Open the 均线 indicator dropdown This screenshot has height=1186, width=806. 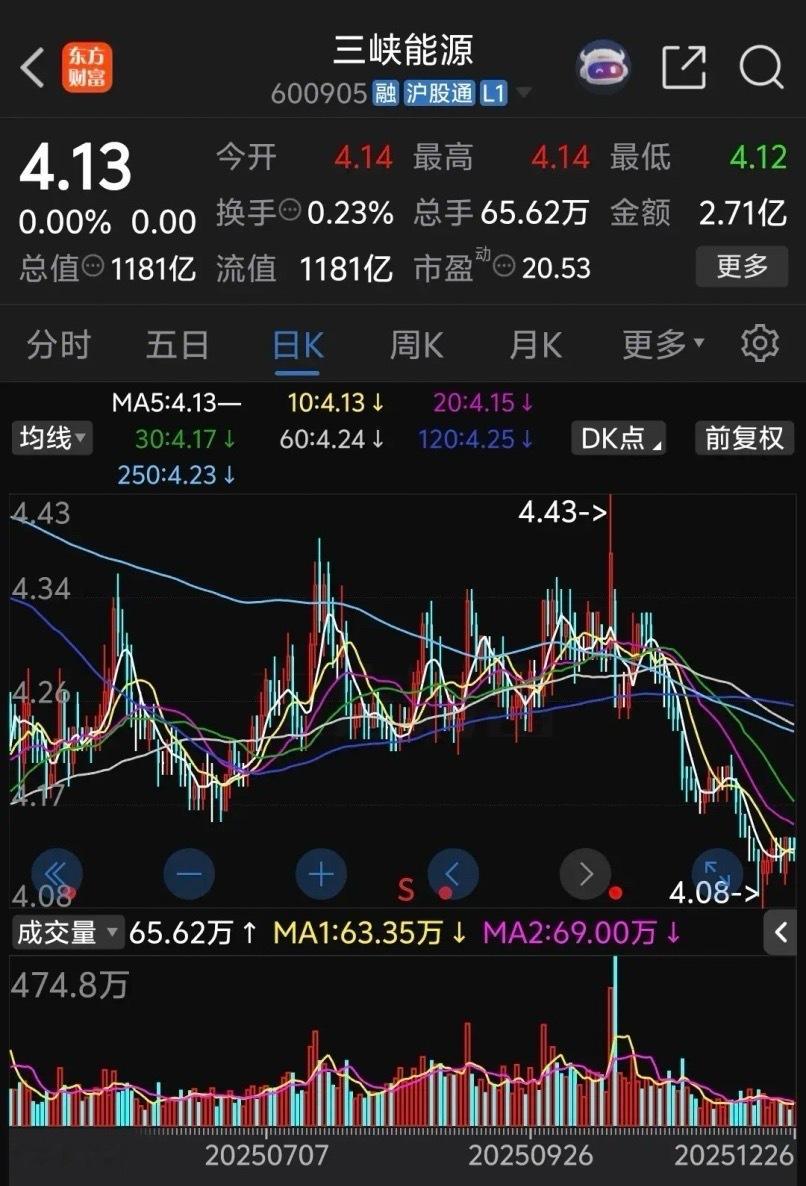(x=51, y=438)
